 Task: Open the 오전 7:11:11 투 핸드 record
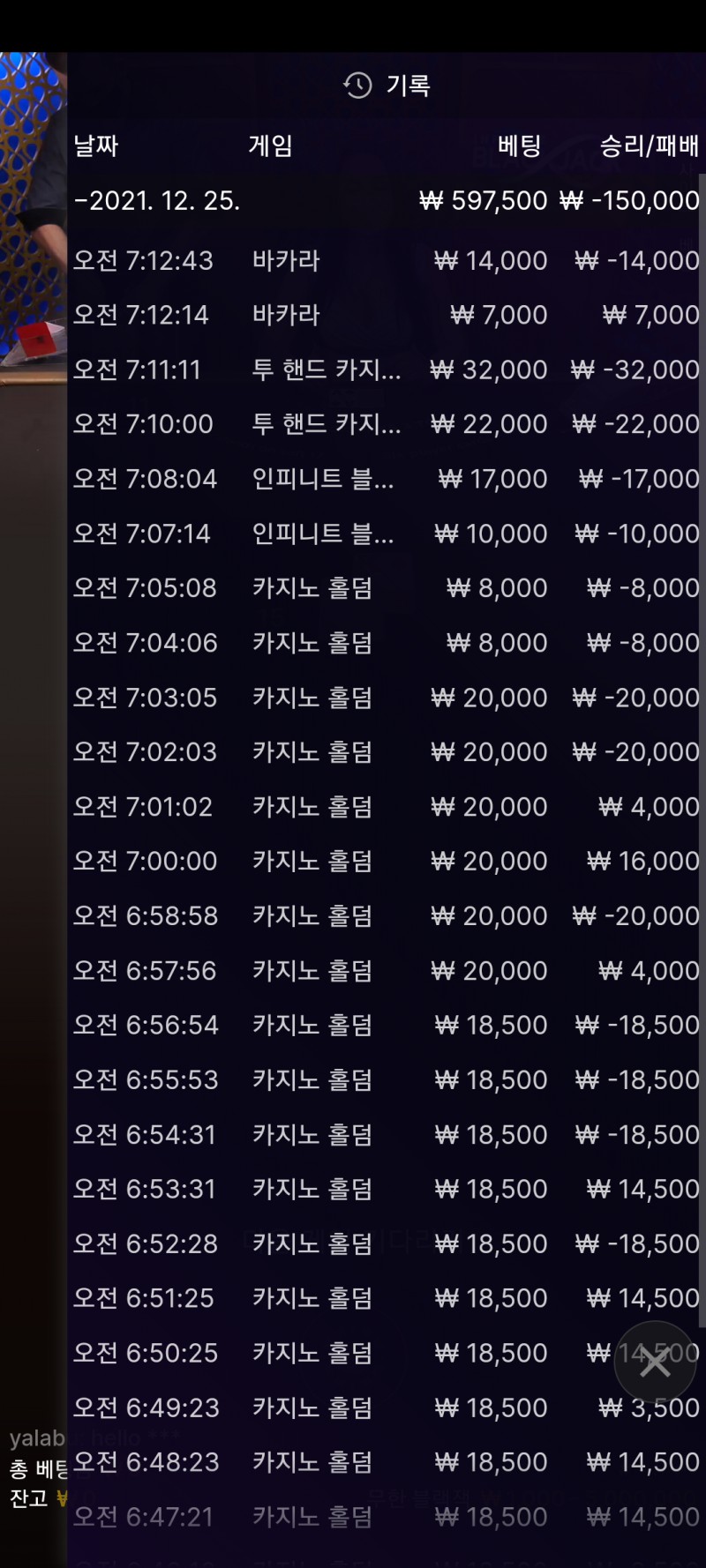pos(385,370)
